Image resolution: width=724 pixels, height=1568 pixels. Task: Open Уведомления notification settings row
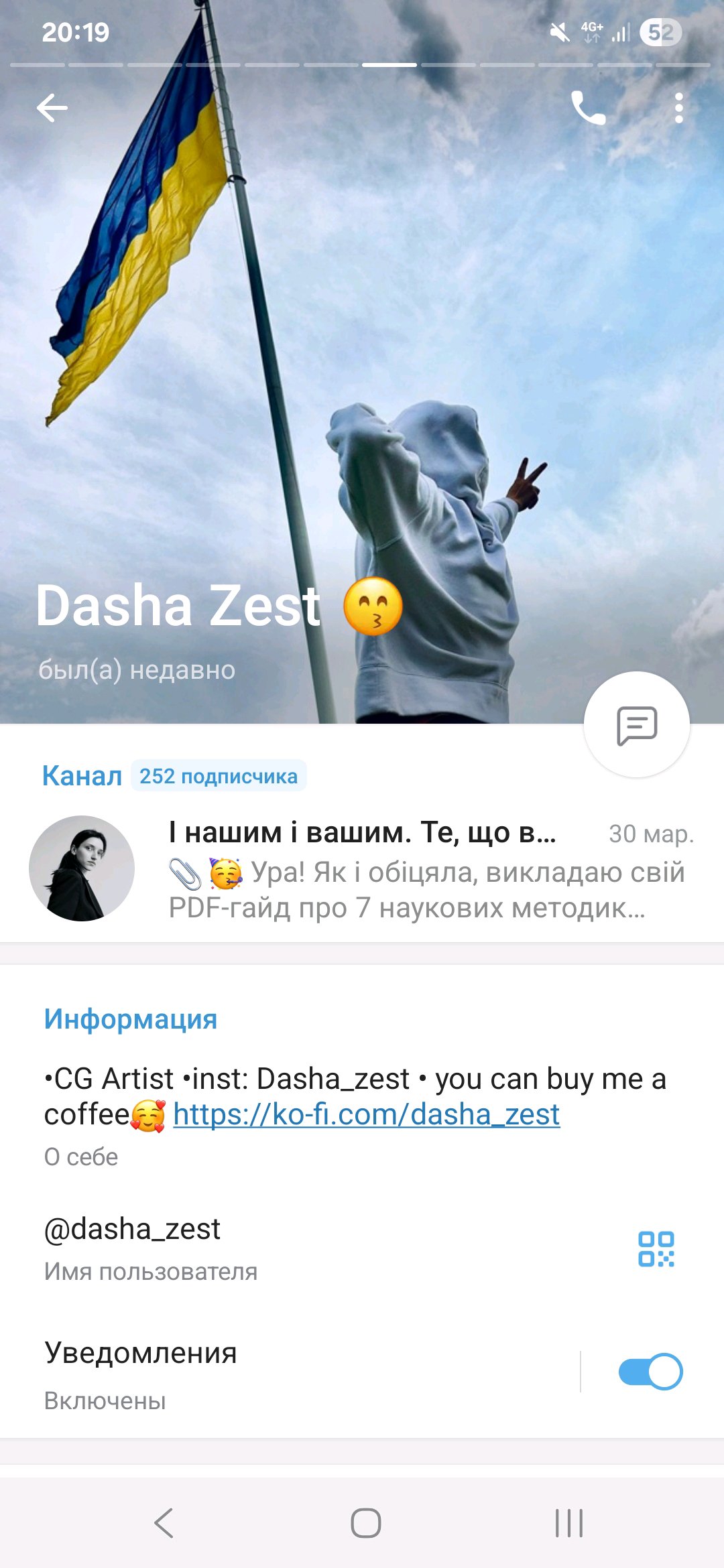[268, 1374]
